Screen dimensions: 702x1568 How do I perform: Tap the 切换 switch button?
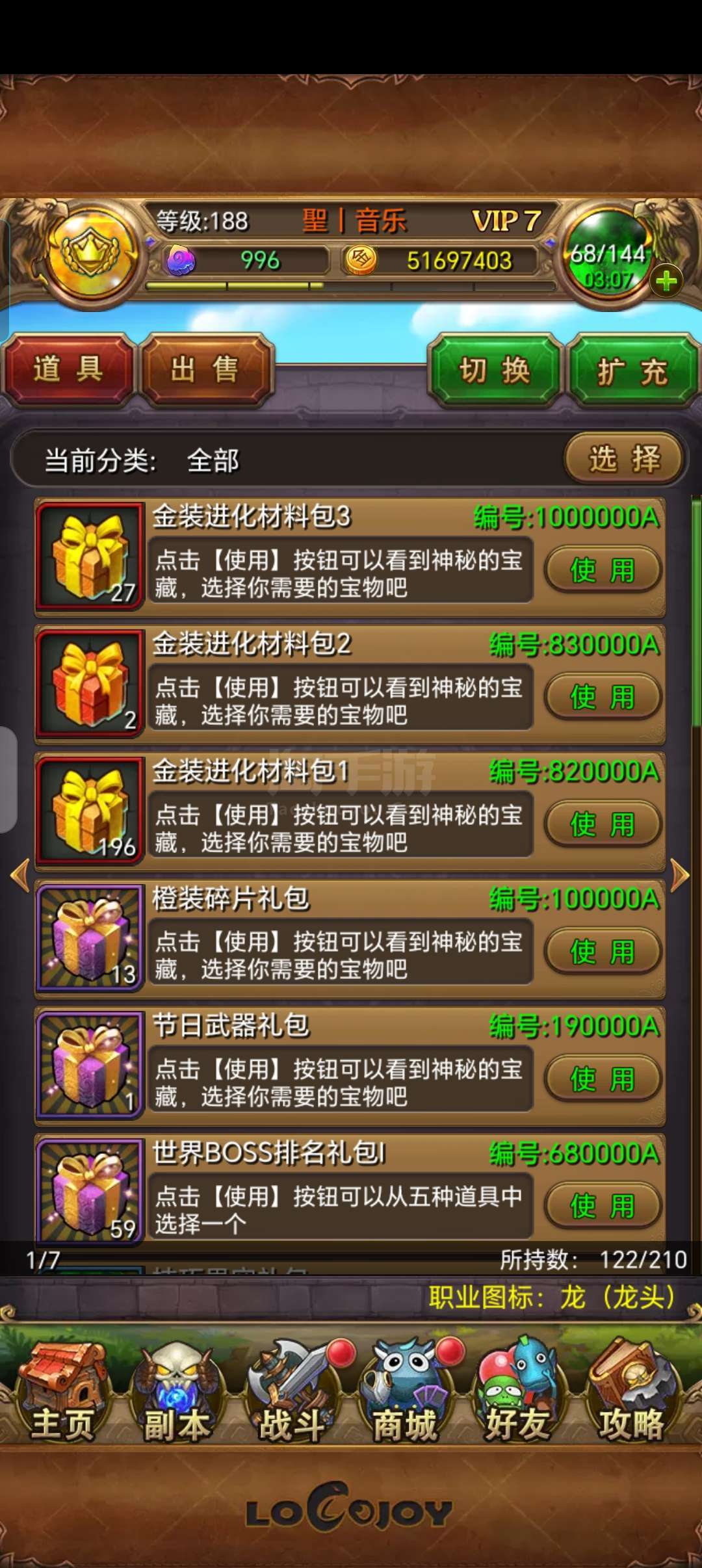point(495,371)
